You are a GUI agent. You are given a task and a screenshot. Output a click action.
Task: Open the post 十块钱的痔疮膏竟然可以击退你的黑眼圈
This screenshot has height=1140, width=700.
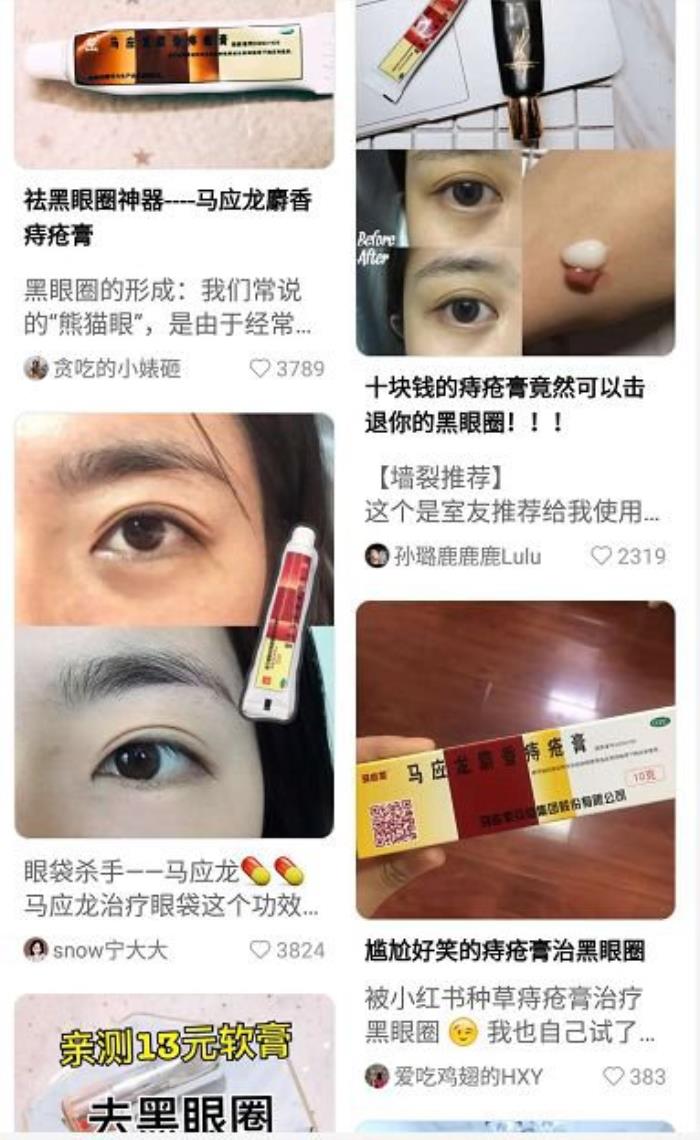[504, 404]
